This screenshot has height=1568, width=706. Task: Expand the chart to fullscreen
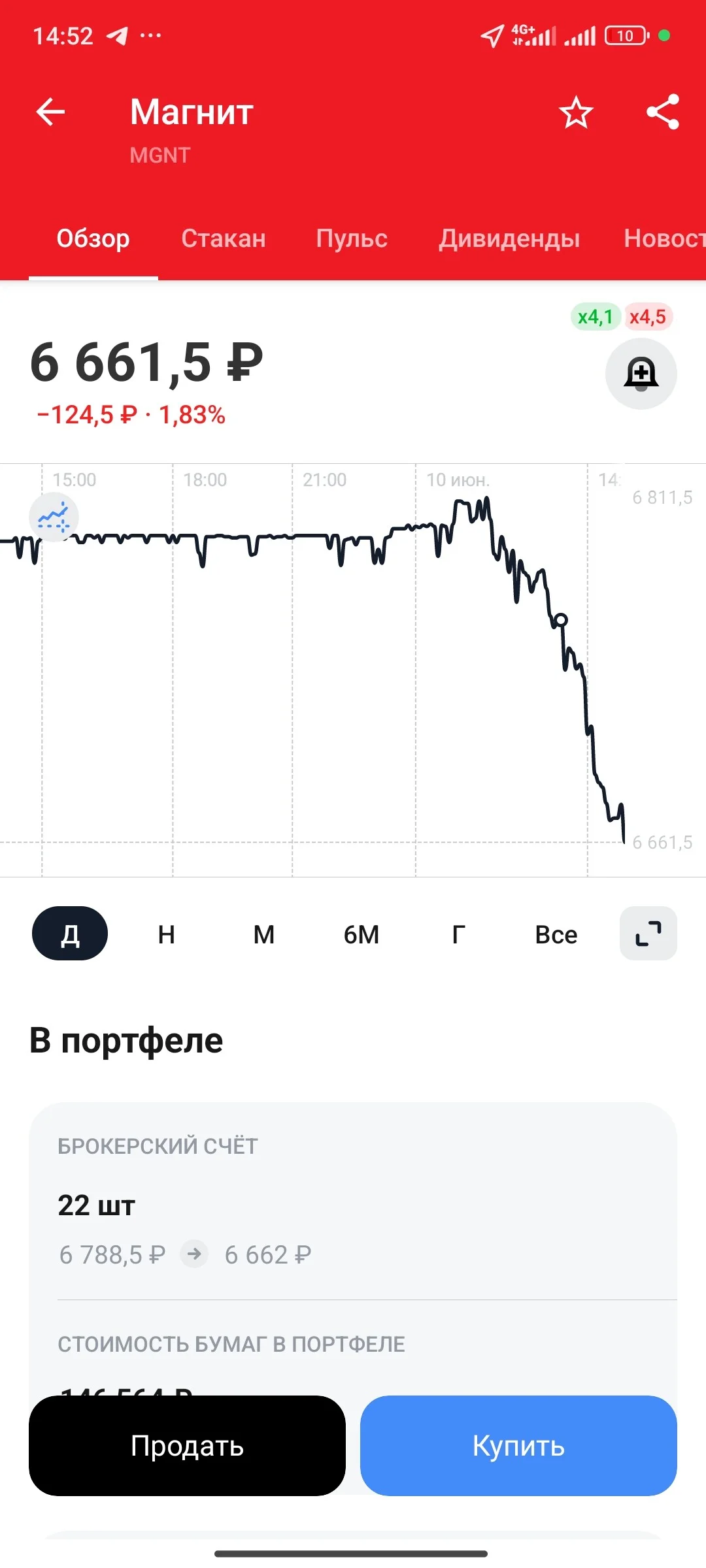[x=648, y=934]
